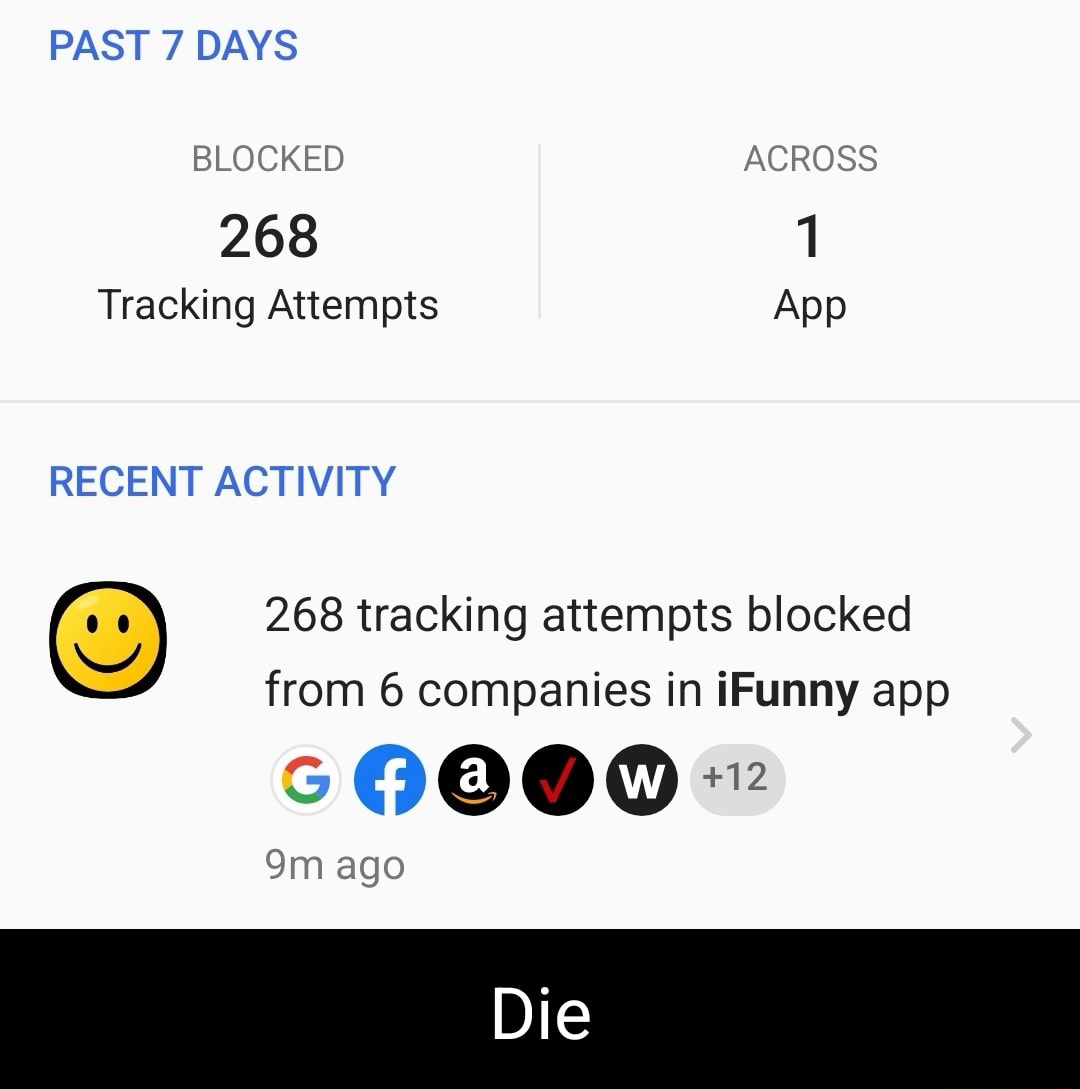The height and width of the screenshot is (1089, 1080).
Task: Open iFunny app tracking activity details
Action: (x=1020, y=735)
